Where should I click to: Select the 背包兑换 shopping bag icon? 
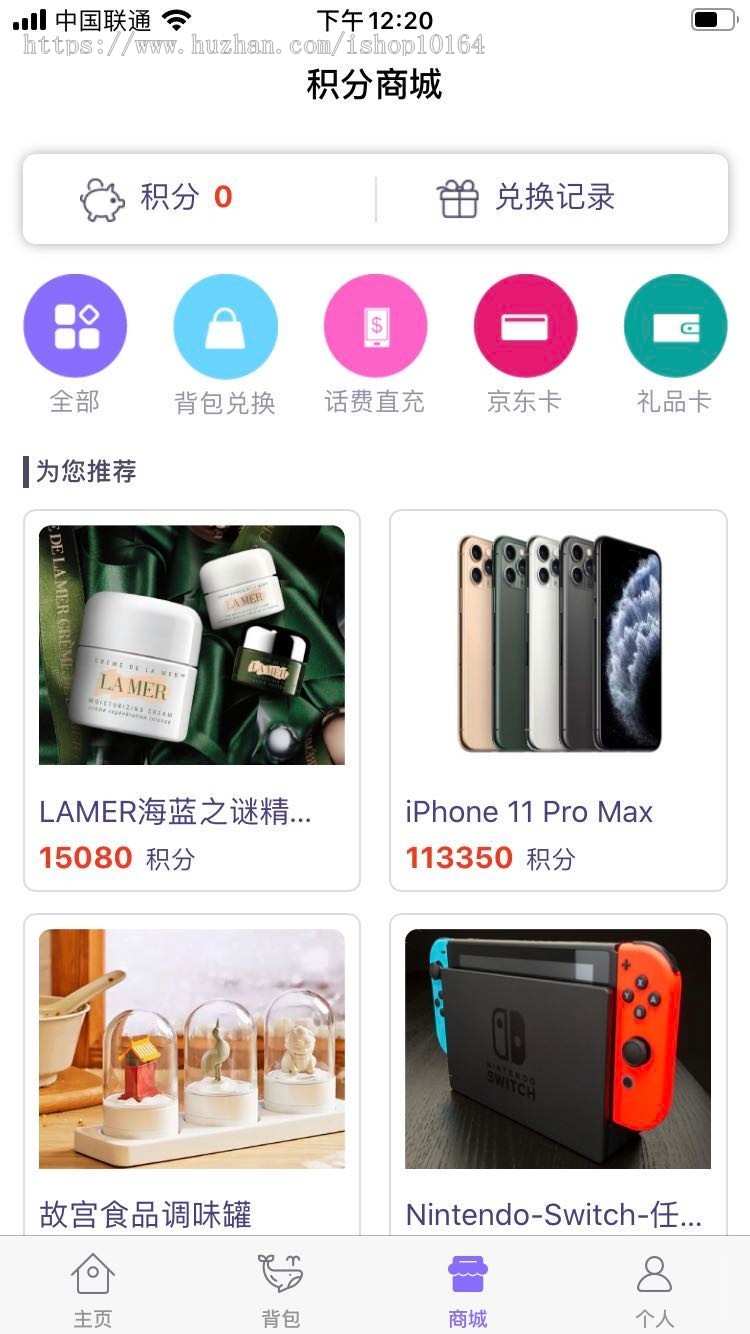(225, 325)
